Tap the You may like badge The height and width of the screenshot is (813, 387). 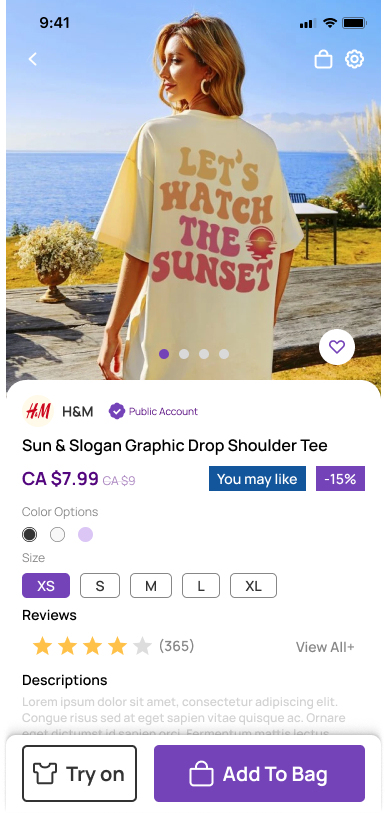[257, 479]
